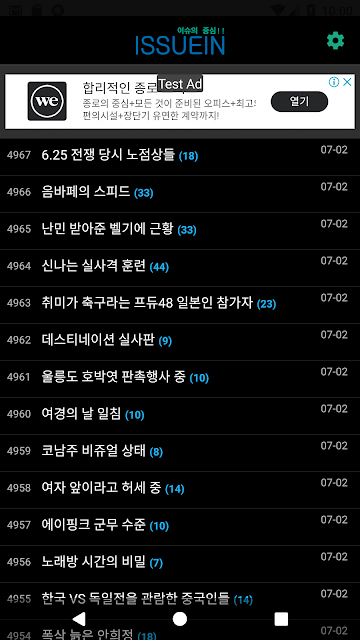Screen dimensions: 360x640
Task: Open the post 코남주 비쥬얼 상태
Action: 180,453
